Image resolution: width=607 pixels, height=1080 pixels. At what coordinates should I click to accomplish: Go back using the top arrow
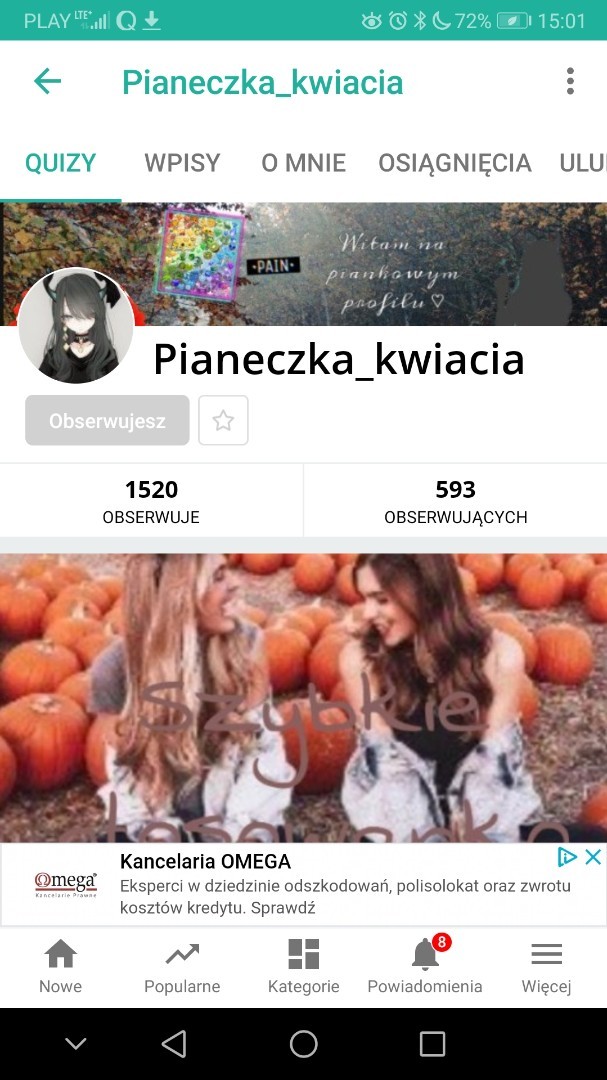[x=47, y=81]
